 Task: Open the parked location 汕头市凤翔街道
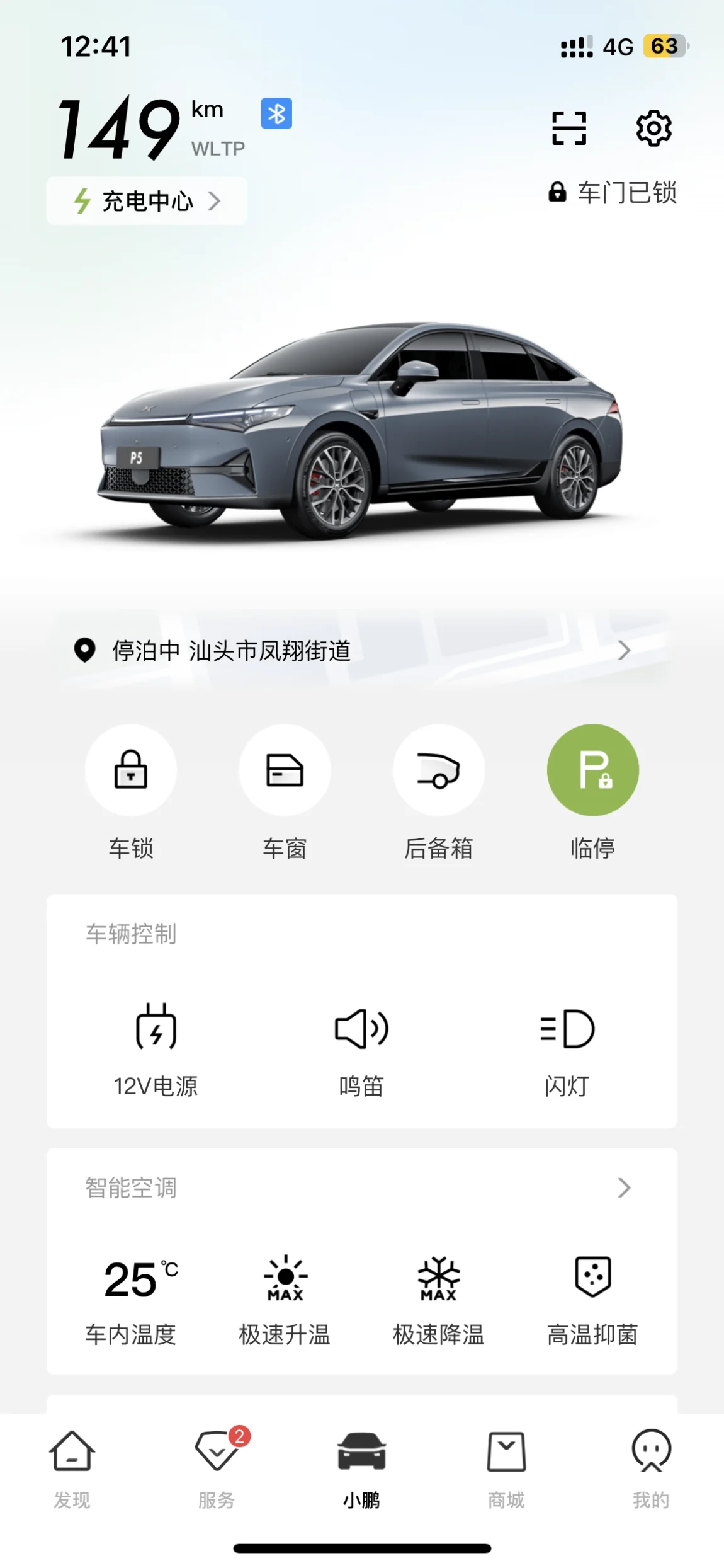point(361,650)
